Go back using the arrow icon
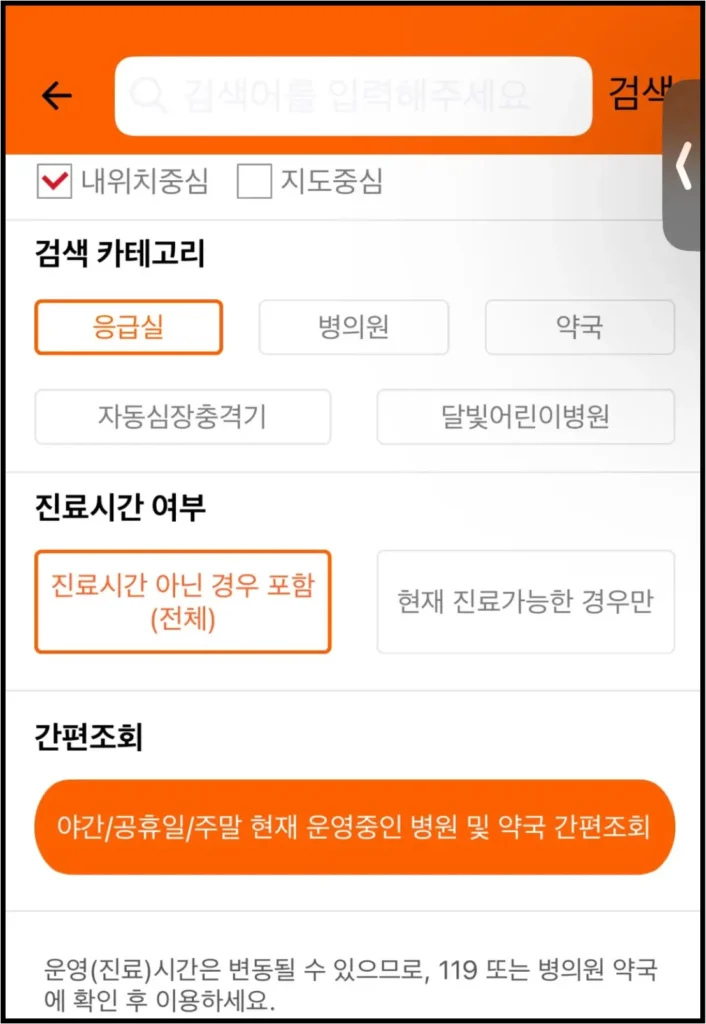 coord(57,95)
